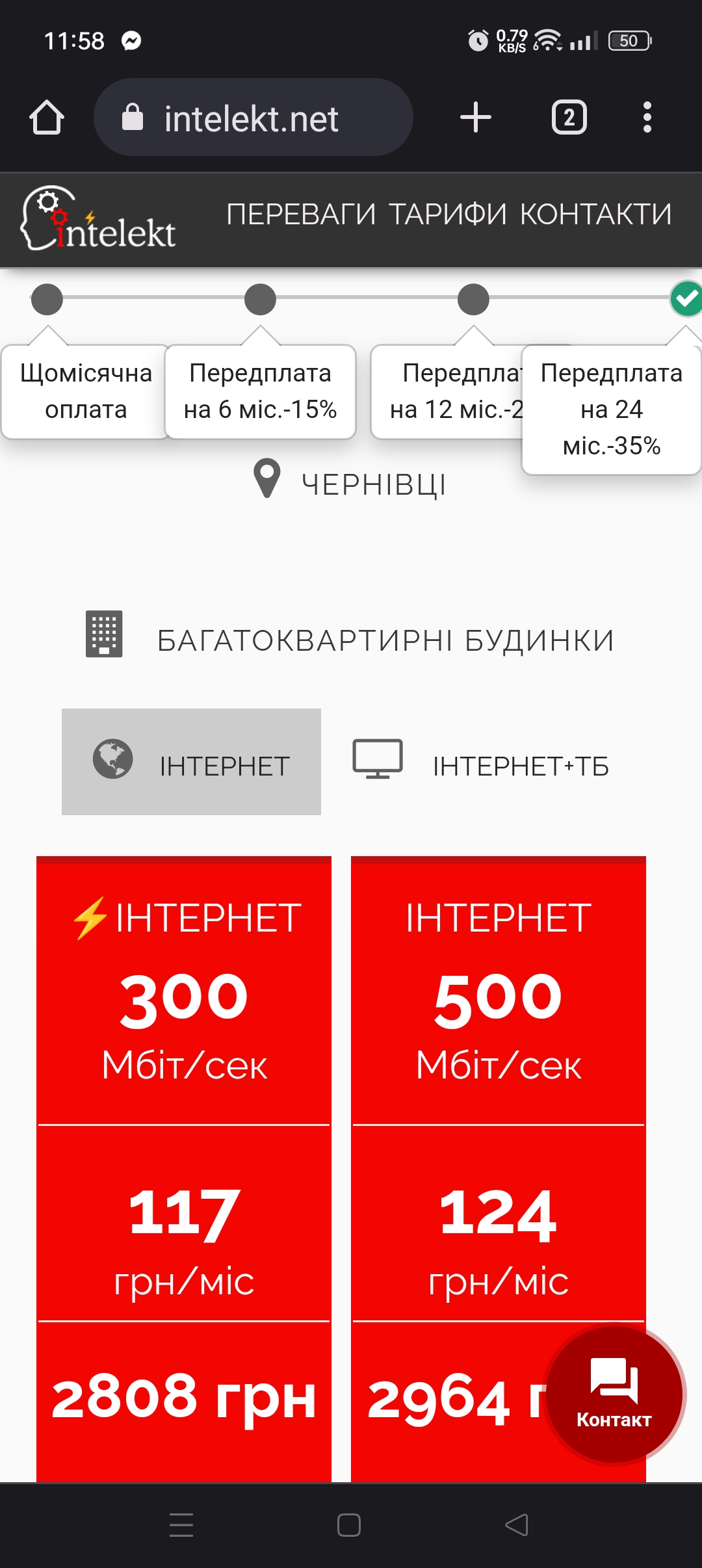The image size is (702, 1568).
Task: Choose the ІНТЕРНЕТ 300 Мбіт/сек plan card
Action: (184, 995)
